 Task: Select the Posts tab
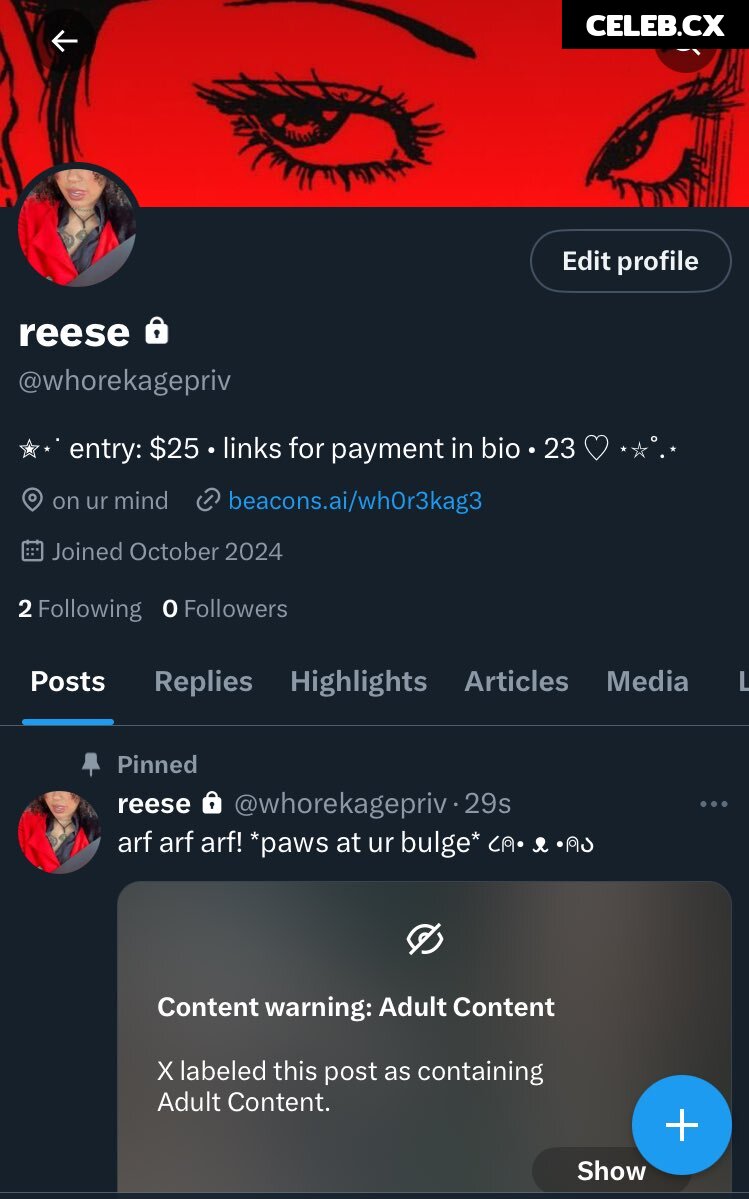68,682
